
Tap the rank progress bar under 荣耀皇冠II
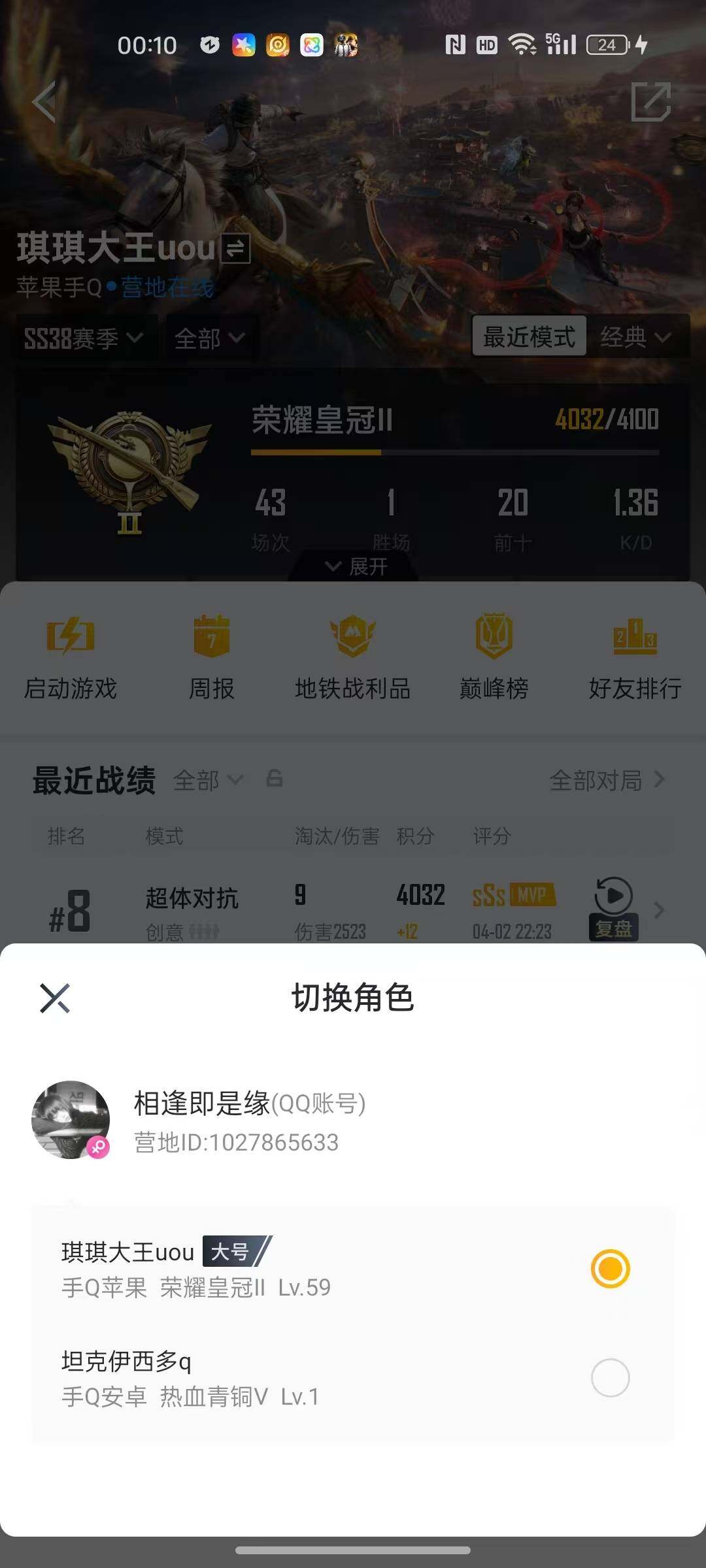456,451
